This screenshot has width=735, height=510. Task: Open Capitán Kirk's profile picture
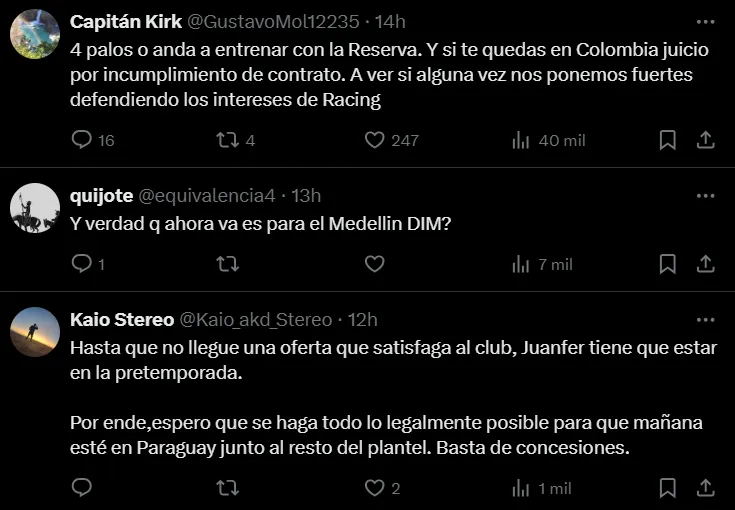coord(35,34)
